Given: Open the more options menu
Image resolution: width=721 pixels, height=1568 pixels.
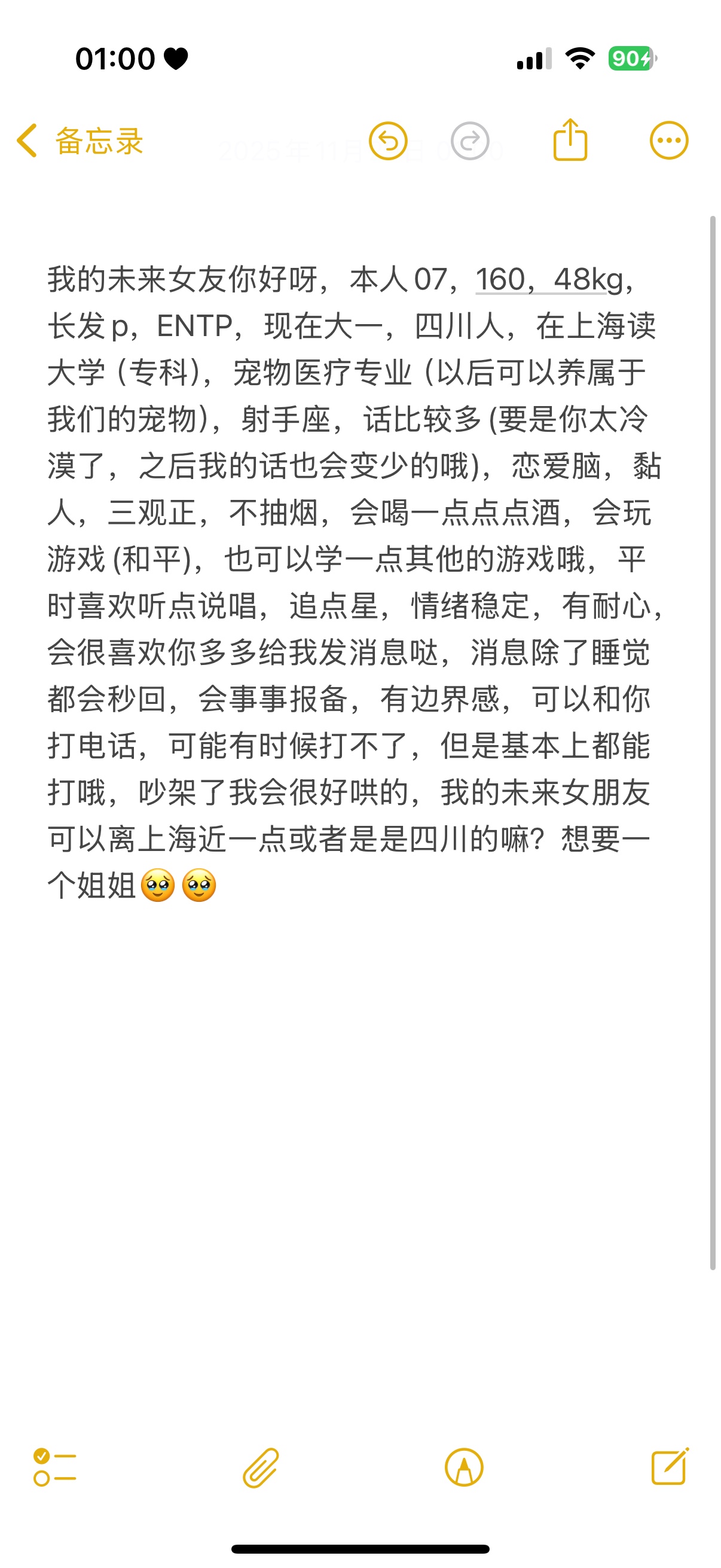Looking at the screenshot, I should point(668,141).
